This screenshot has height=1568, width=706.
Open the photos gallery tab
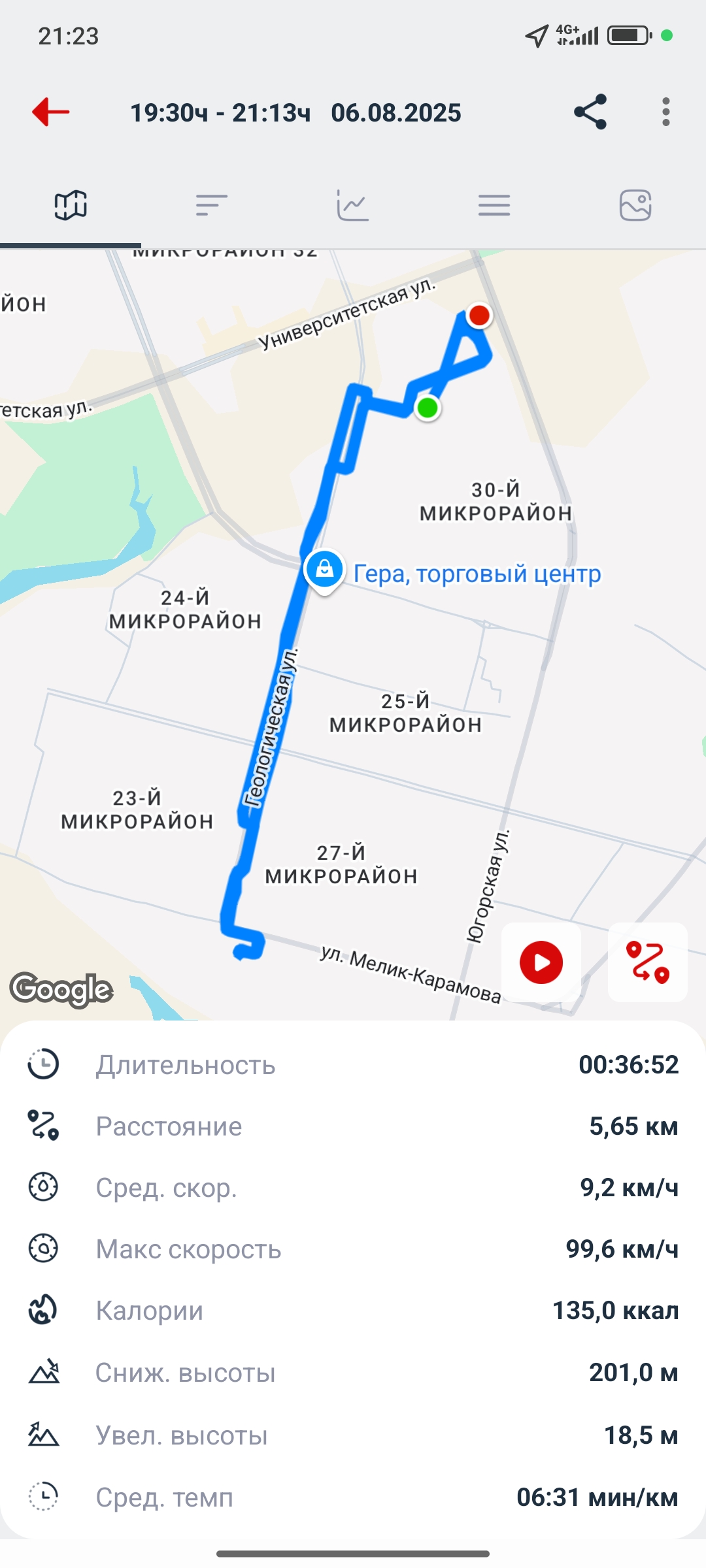point(635,205)
